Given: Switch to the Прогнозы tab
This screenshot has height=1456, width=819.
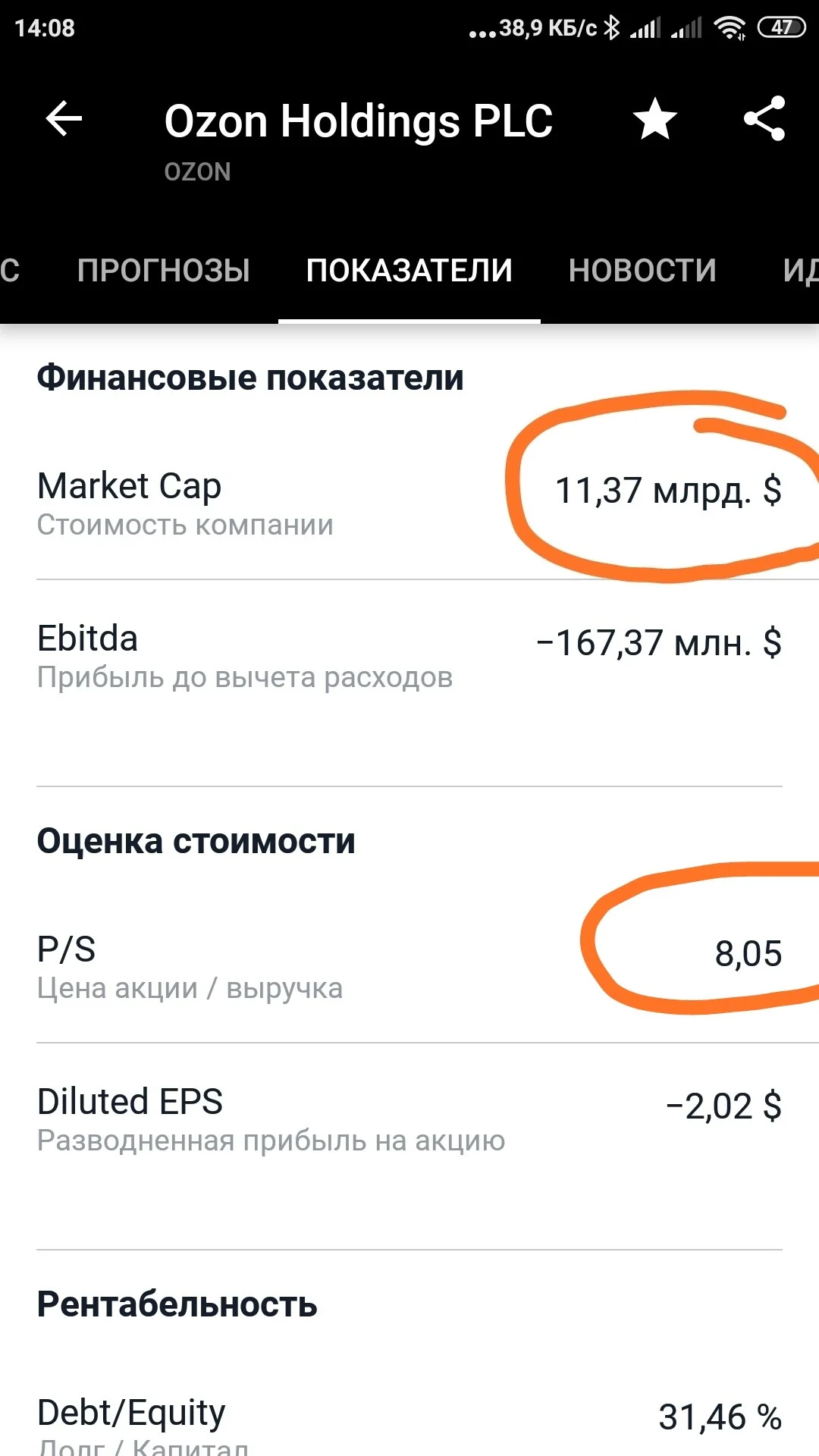Looking at the screenshot, I should pos(164,271).
